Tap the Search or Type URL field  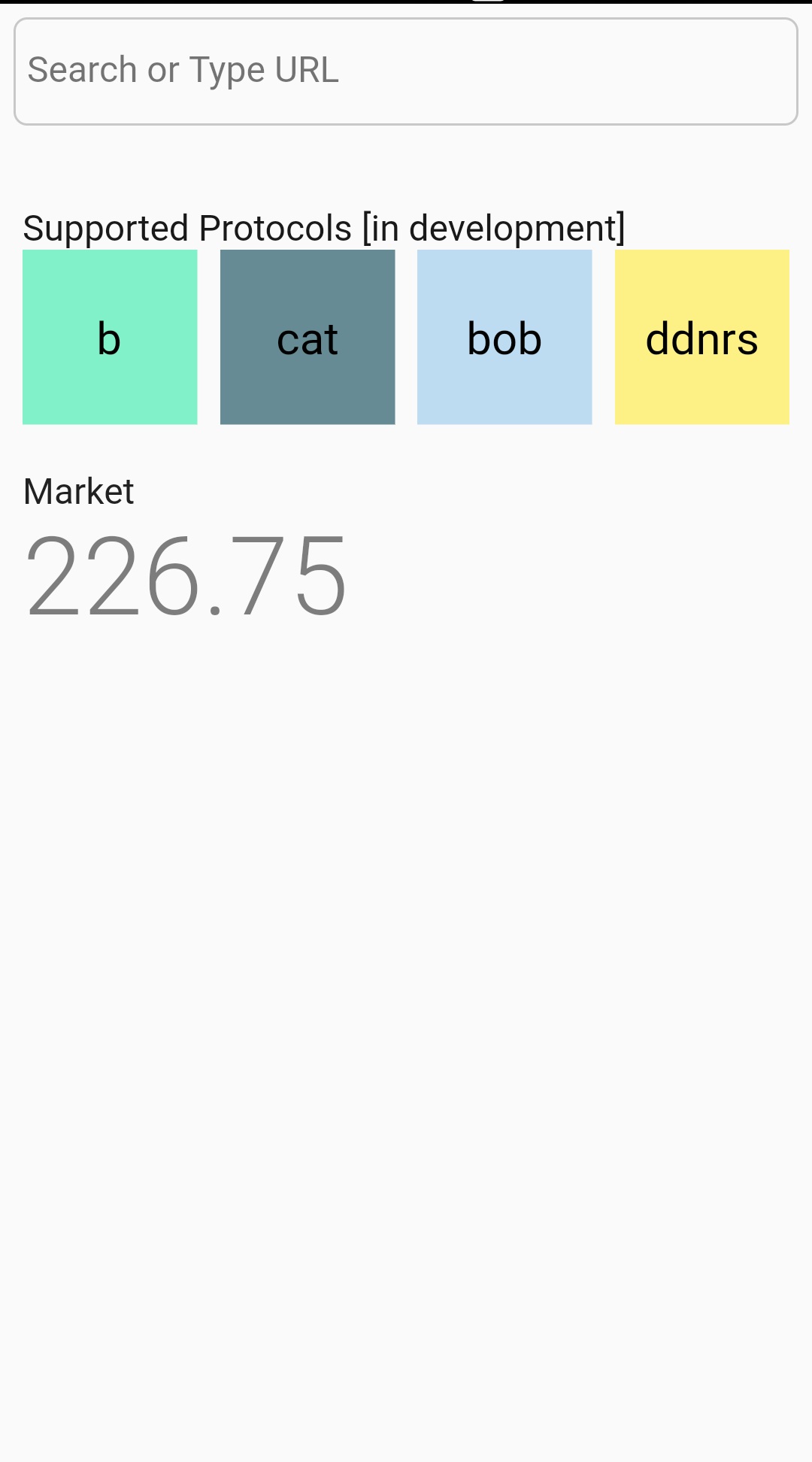(x=406, y=71)
